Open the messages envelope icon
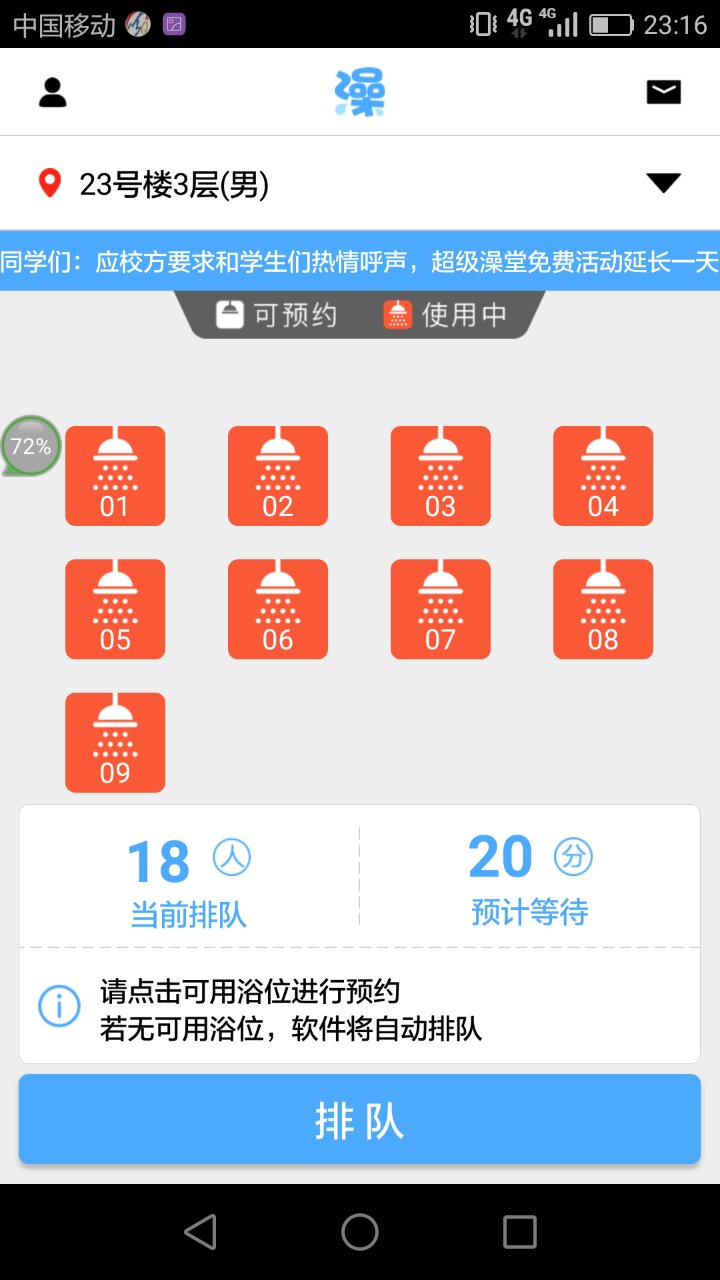Image resolution: width=720 pixels, height=1280 pixels. click(x=663, y=92)
